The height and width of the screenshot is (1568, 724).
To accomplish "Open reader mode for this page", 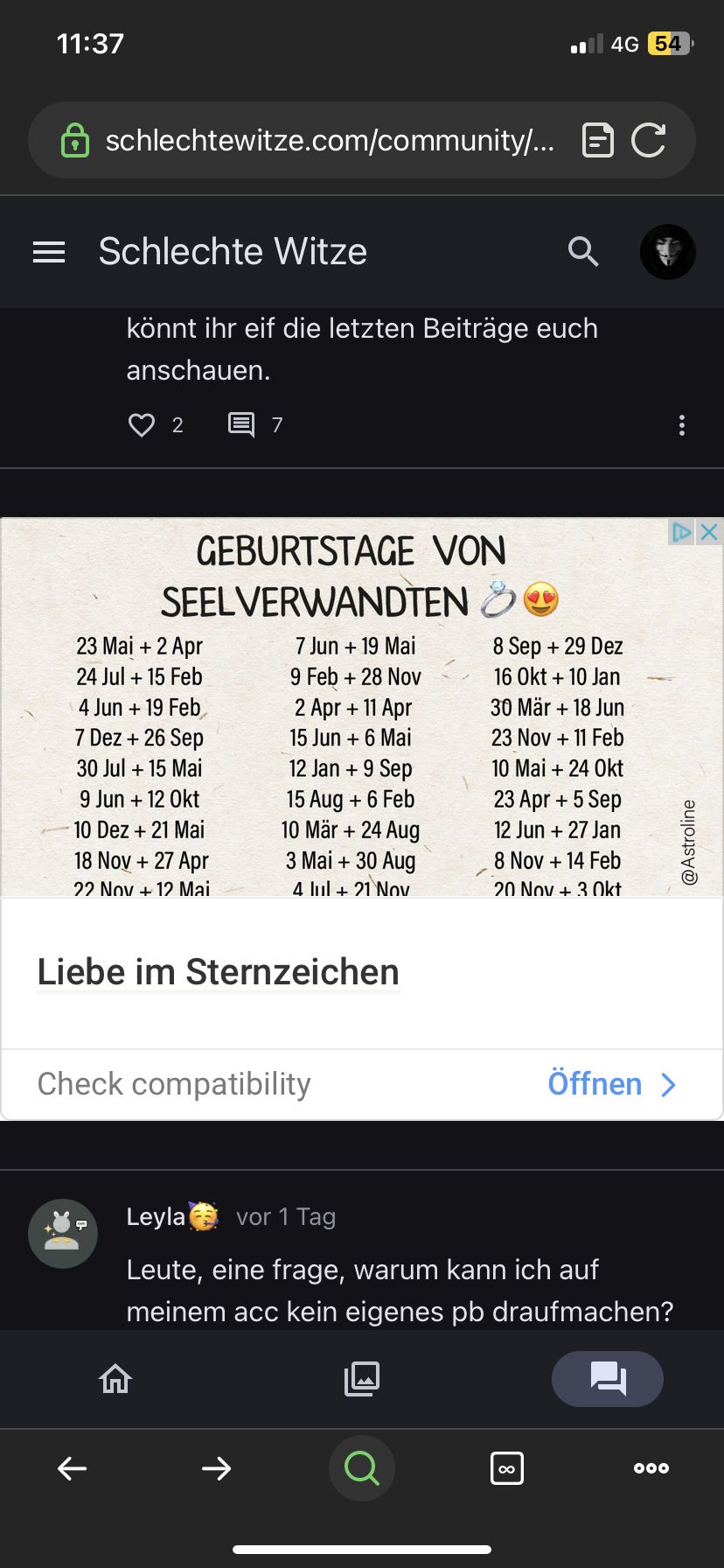I will pos(598,140).
